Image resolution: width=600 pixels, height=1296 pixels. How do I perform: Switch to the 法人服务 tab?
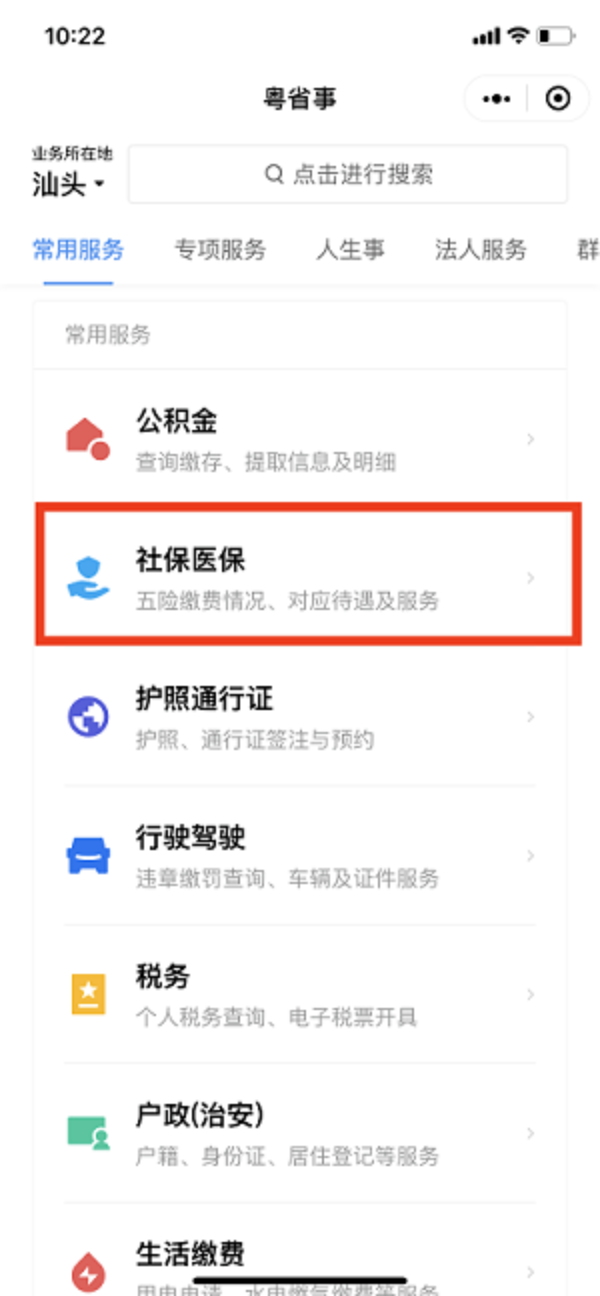click(x=480, y=249)
